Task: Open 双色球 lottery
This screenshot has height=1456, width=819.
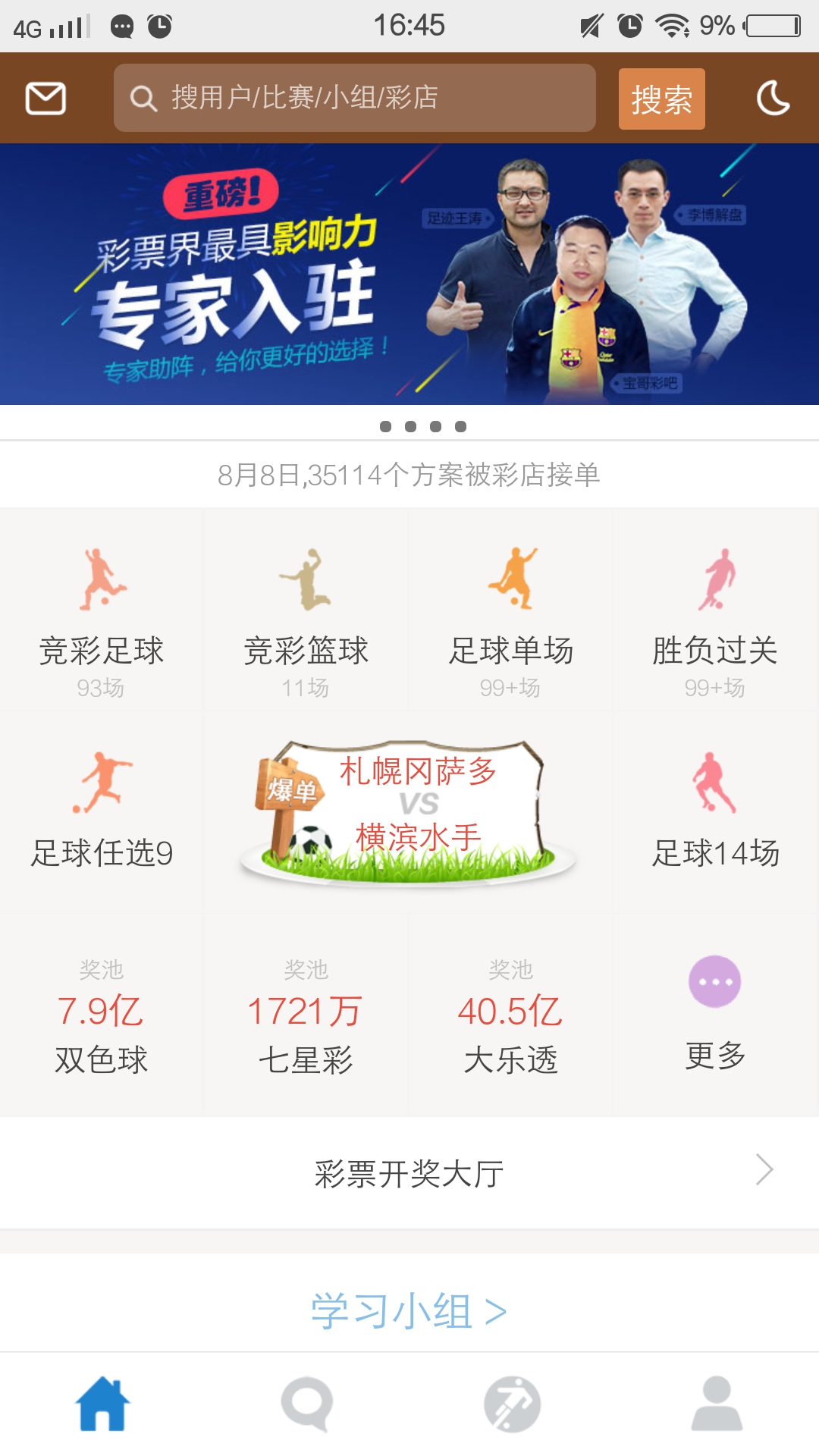Action: coord(102,1016)
